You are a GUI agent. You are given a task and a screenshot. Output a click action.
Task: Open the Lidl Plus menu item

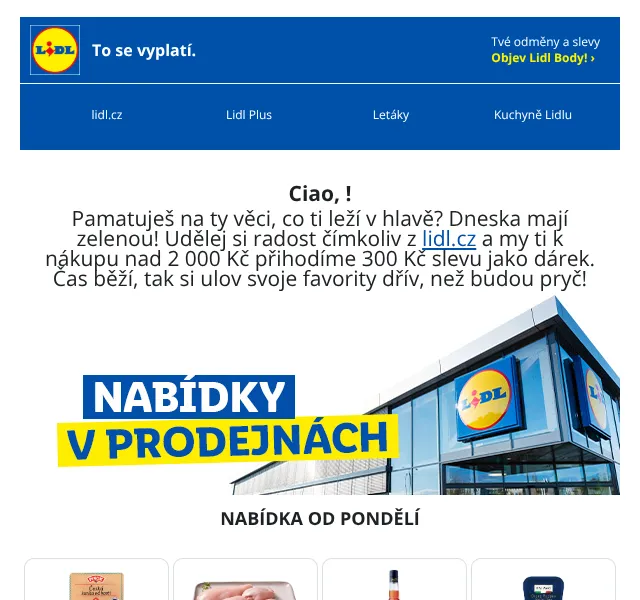(249, 115)
